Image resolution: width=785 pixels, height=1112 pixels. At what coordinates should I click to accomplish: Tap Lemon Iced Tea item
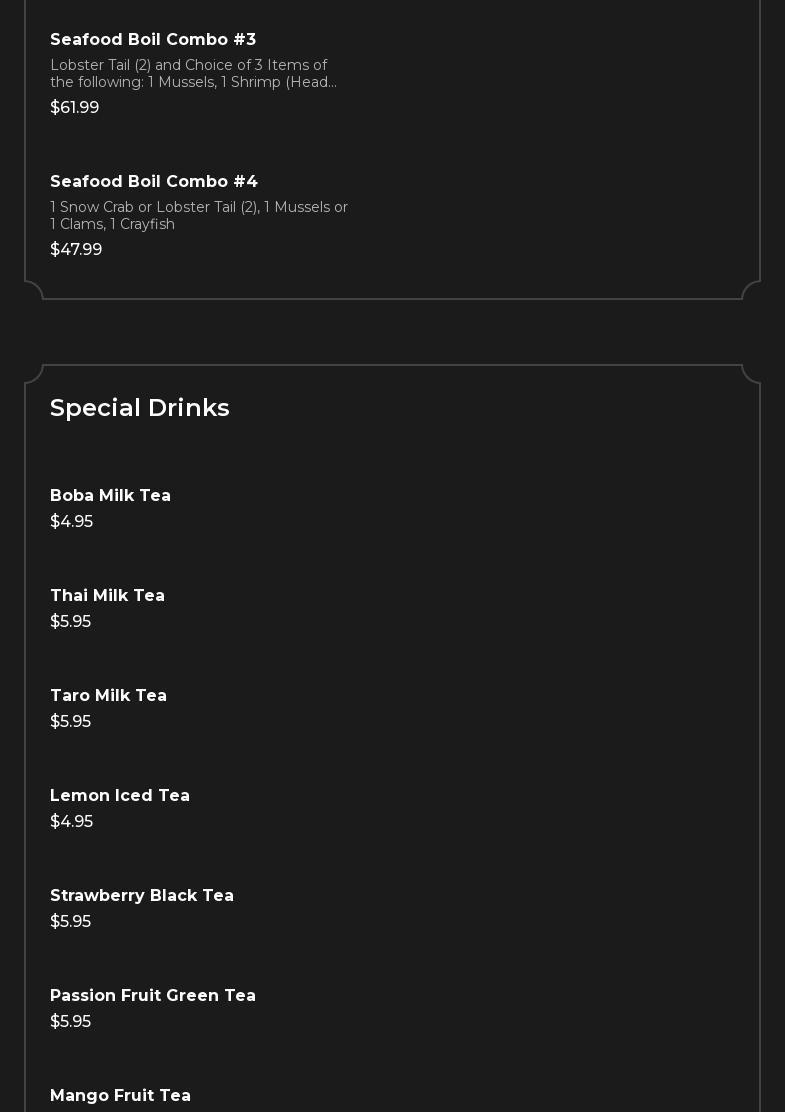coord(120,796)
